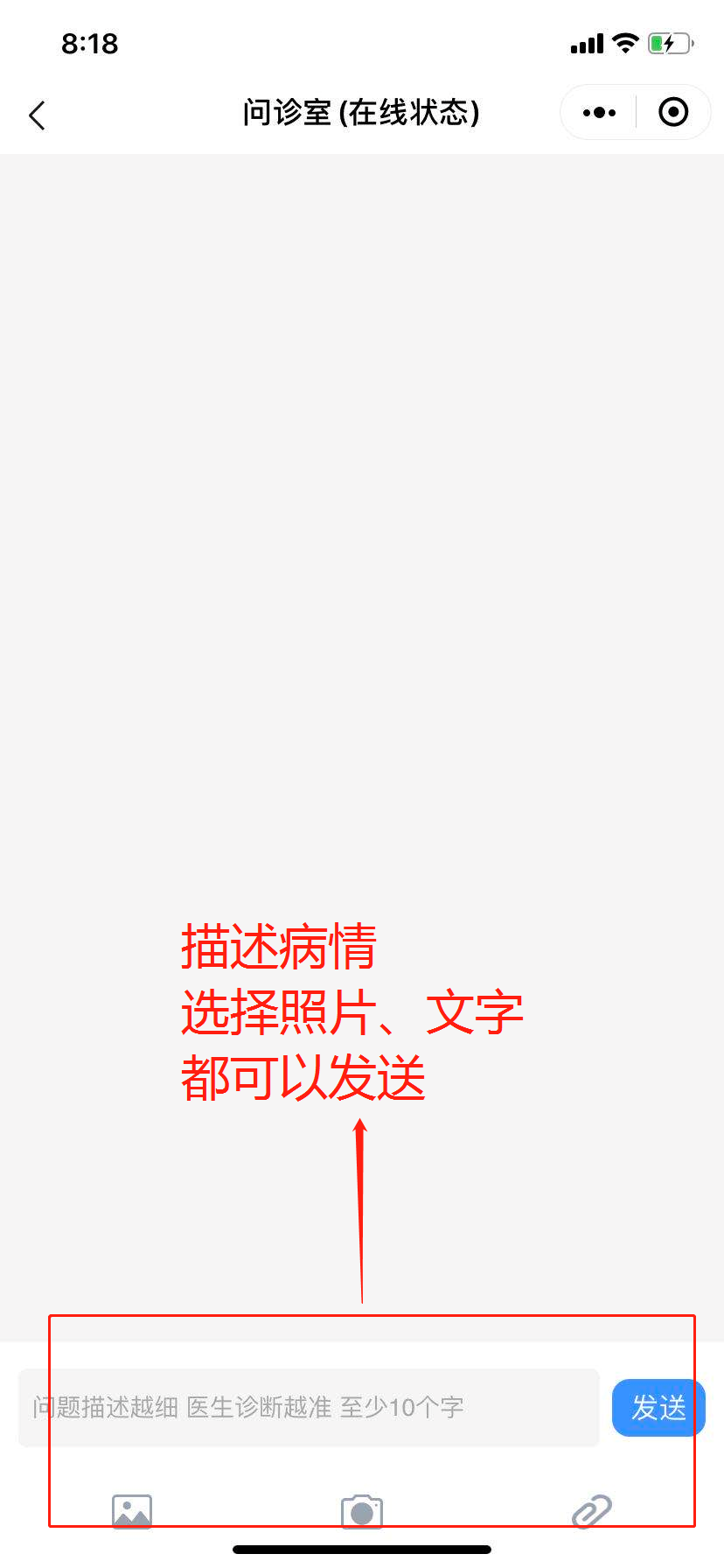Open the mini program more options menu
724x1568 pixels.
point(599,113)
